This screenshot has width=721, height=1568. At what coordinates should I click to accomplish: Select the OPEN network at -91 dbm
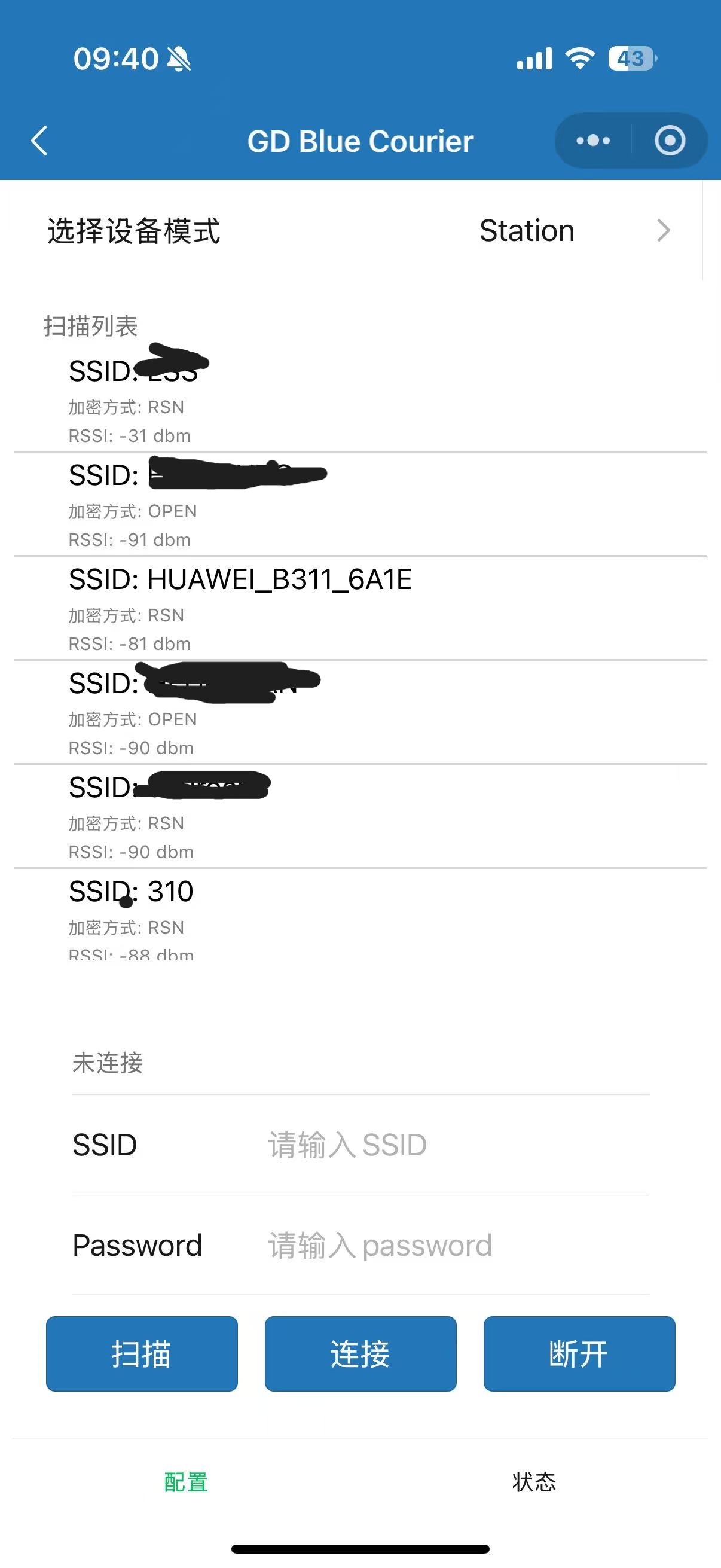click(x=360, y=504)
